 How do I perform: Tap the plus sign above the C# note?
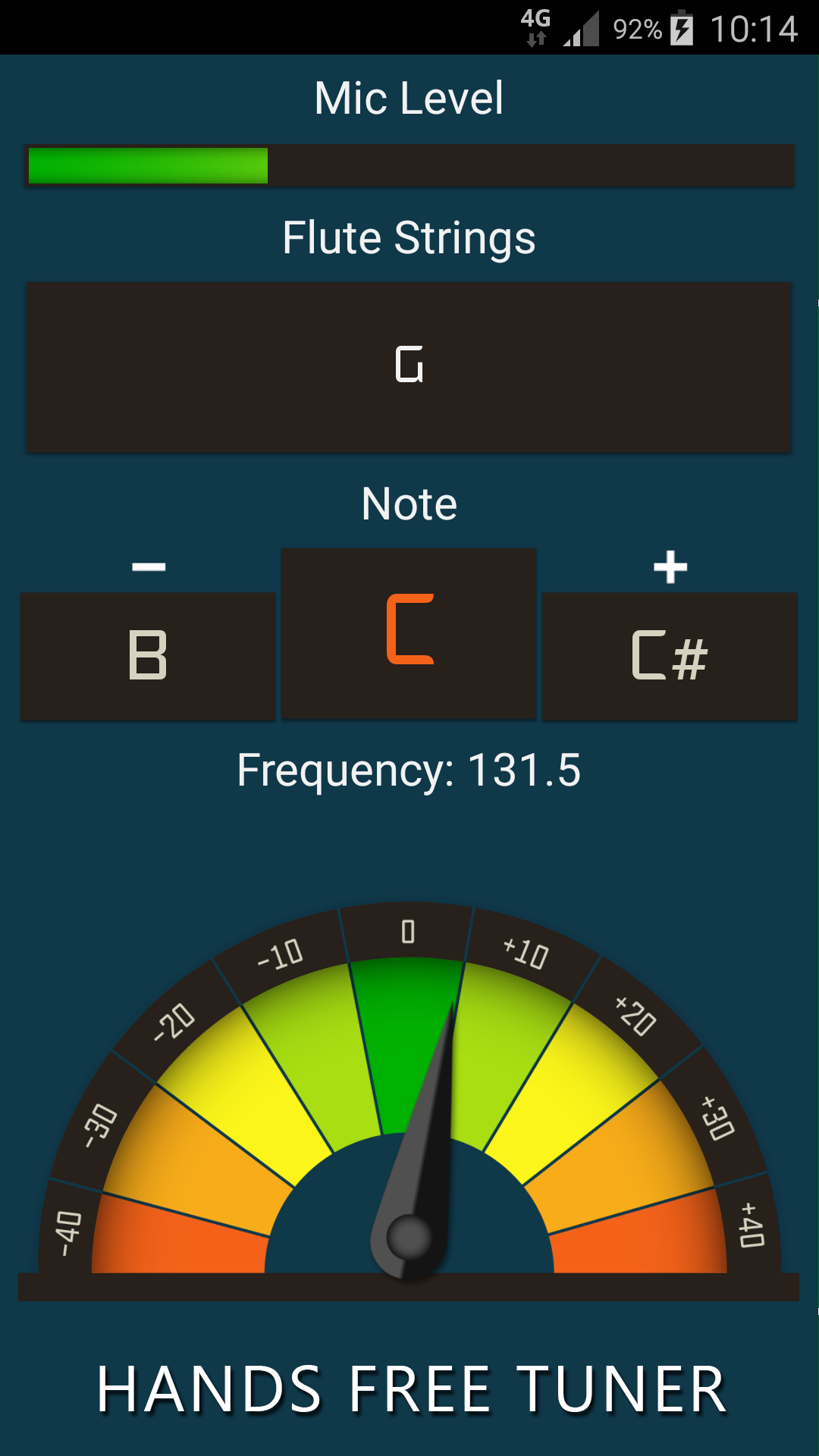670,565
